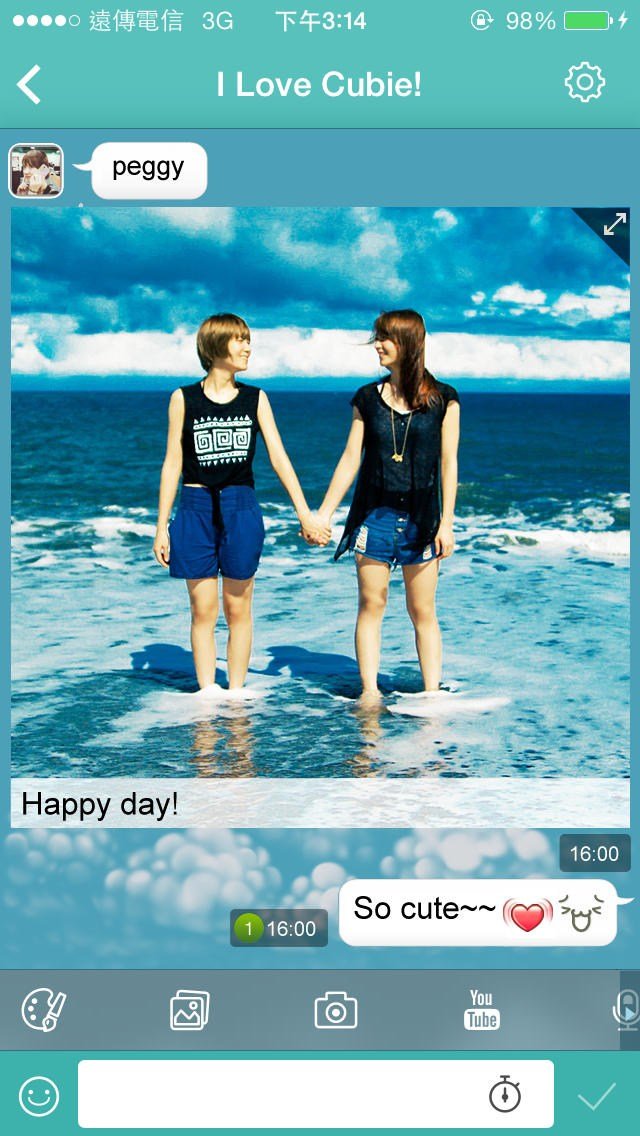The width and height of the screenshot is (640, 1136).
Task: Open the drawing palette tool
Action: tap(44, 1010)
